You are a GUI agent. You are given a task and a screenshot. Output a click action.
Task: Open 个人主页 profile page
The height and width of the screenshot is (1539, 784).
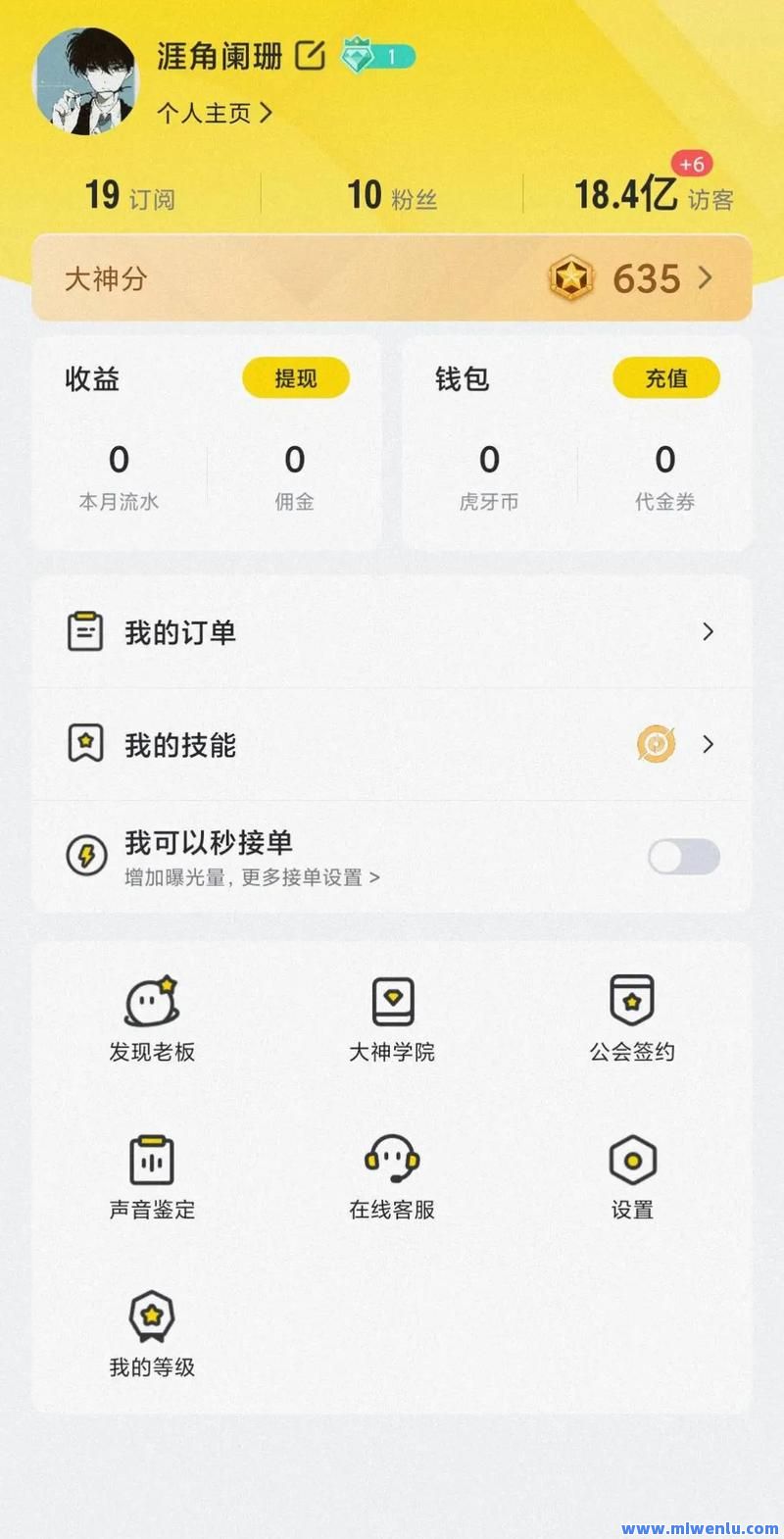click(x=214, y=114)
